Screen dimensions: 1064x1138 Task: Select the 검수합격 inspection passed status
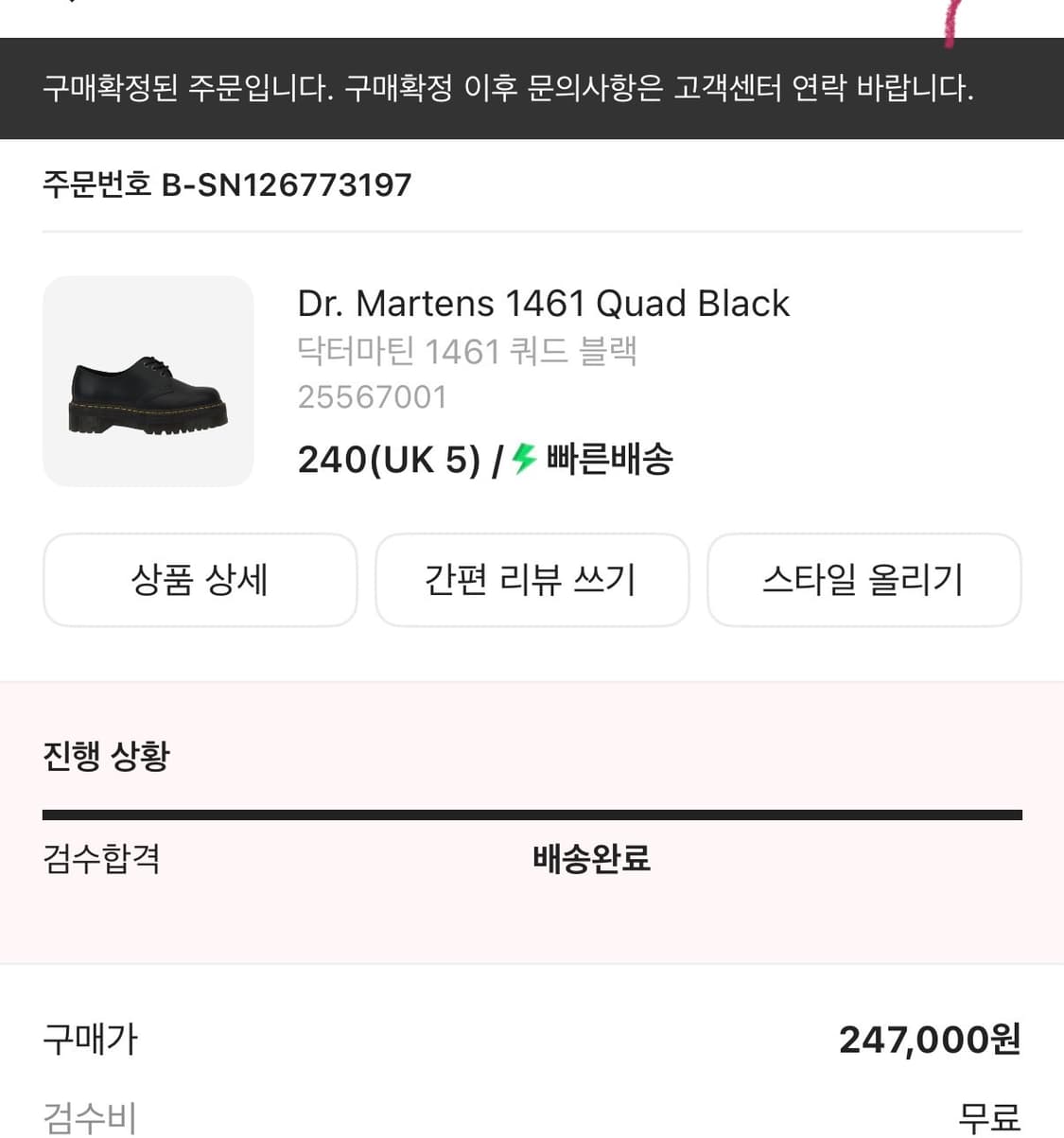pyautogui.click(x=100, y=860)
